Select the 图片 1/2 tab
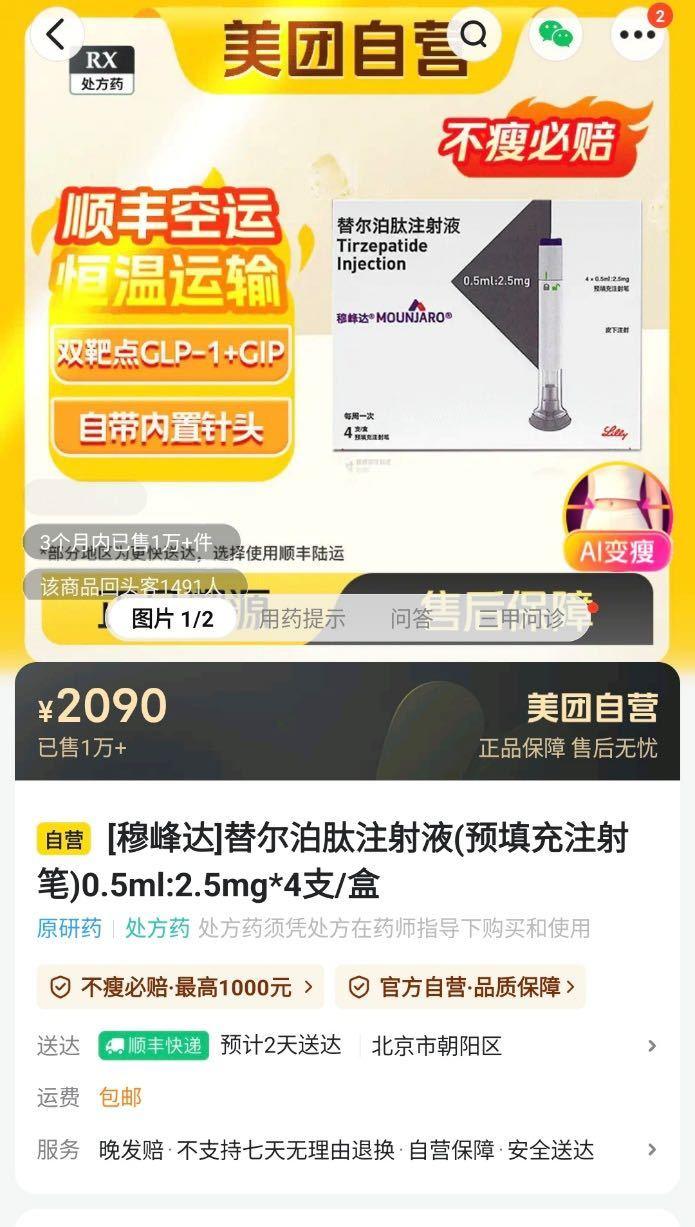 tap(172, 619)
